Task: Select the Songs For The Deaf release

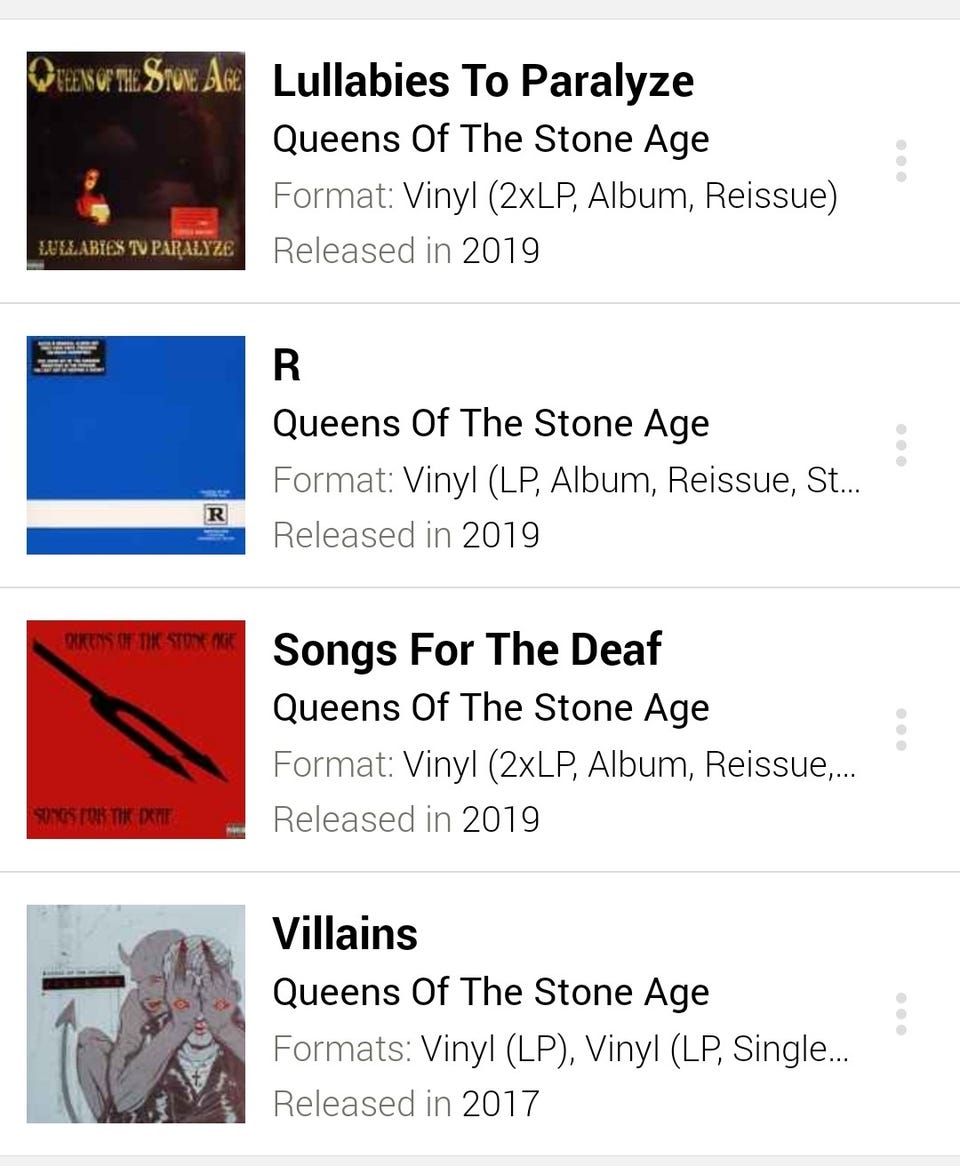Action: (466, 651)
